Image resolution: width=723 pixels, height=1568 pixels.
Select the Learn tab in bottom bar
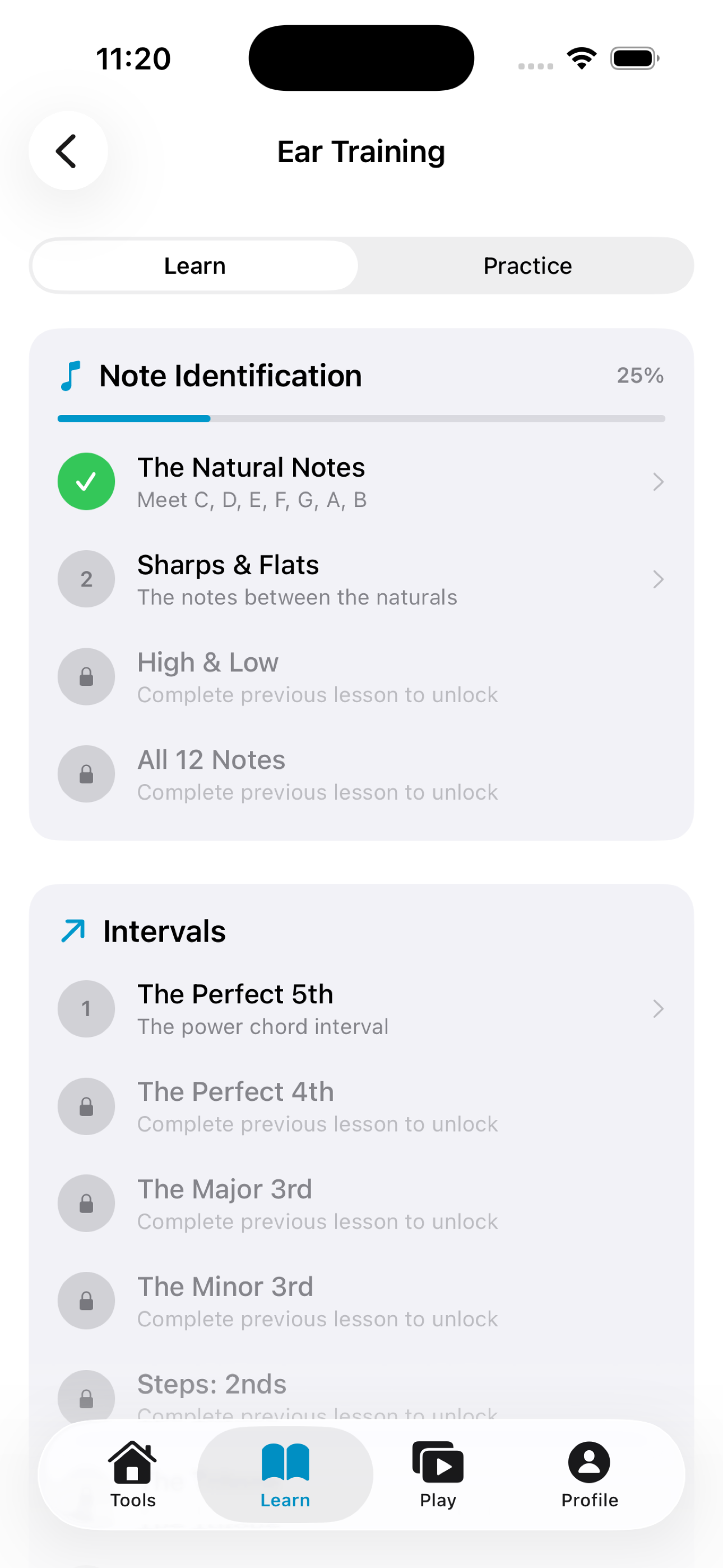[x=285, y=1474]
